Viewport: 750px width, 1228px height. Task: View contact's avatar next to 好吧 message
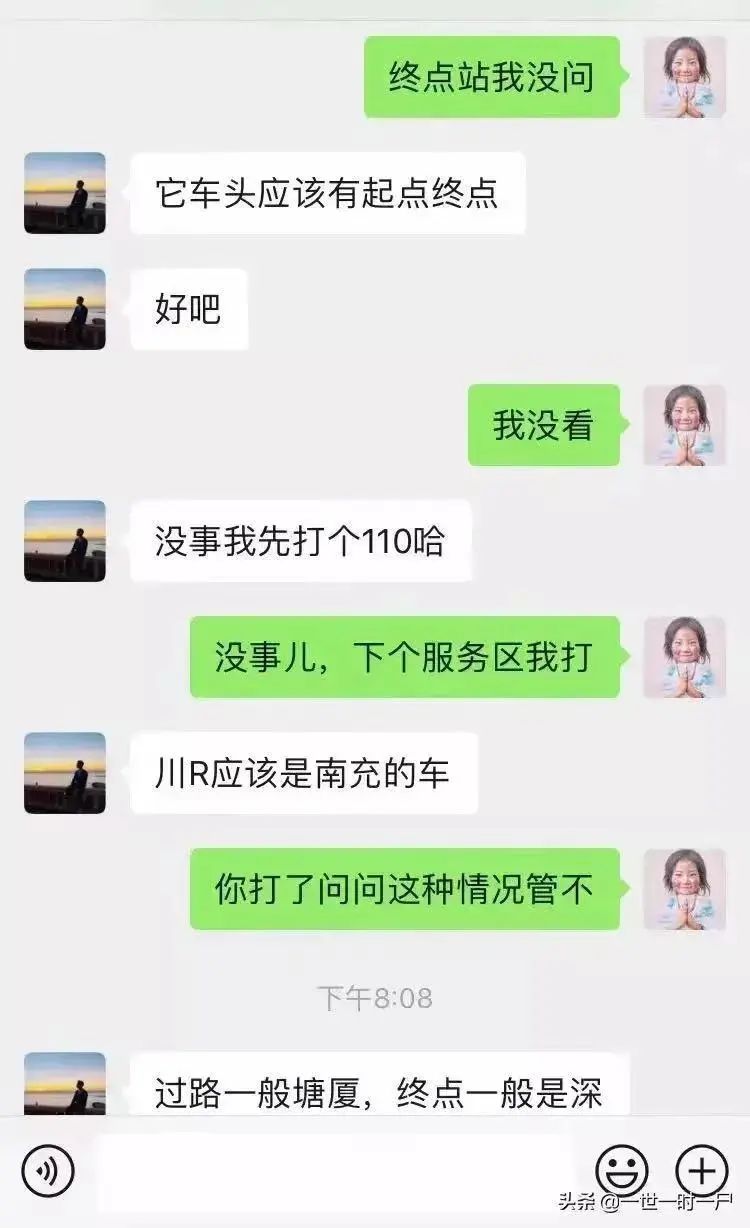tap(65, 309)
